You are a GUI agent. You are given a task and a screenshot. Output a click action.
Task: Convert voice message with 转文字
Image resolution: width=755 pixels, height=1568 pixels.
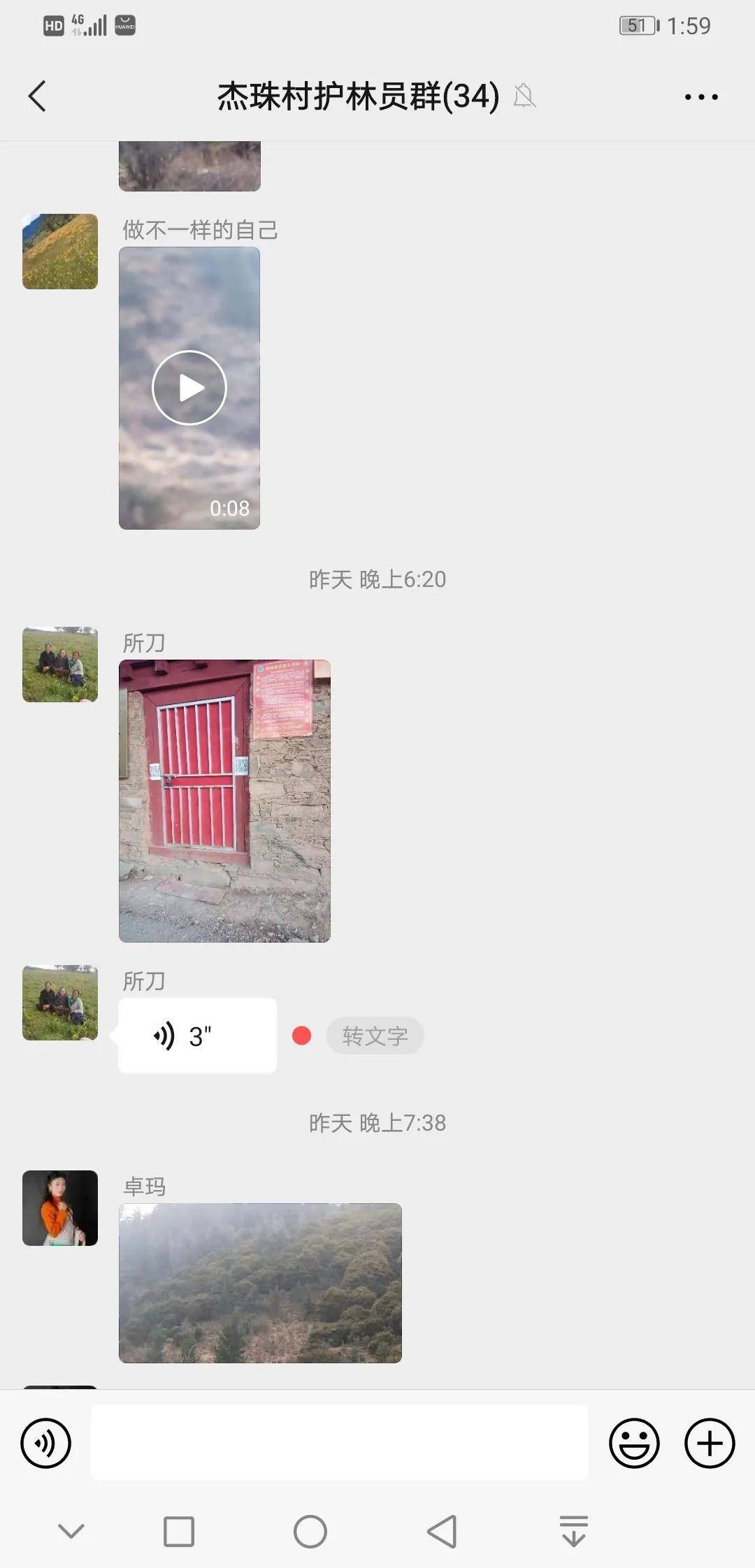click(375, 1036)
